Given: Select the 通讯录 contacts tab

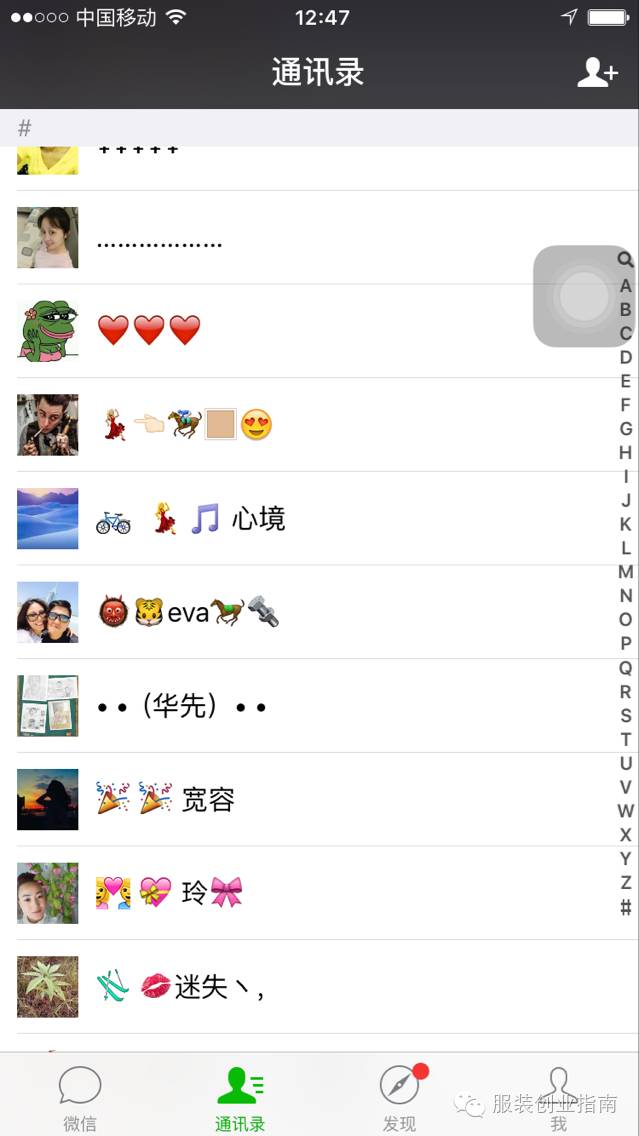Looking at the screenshot, I should (240, 1096).
